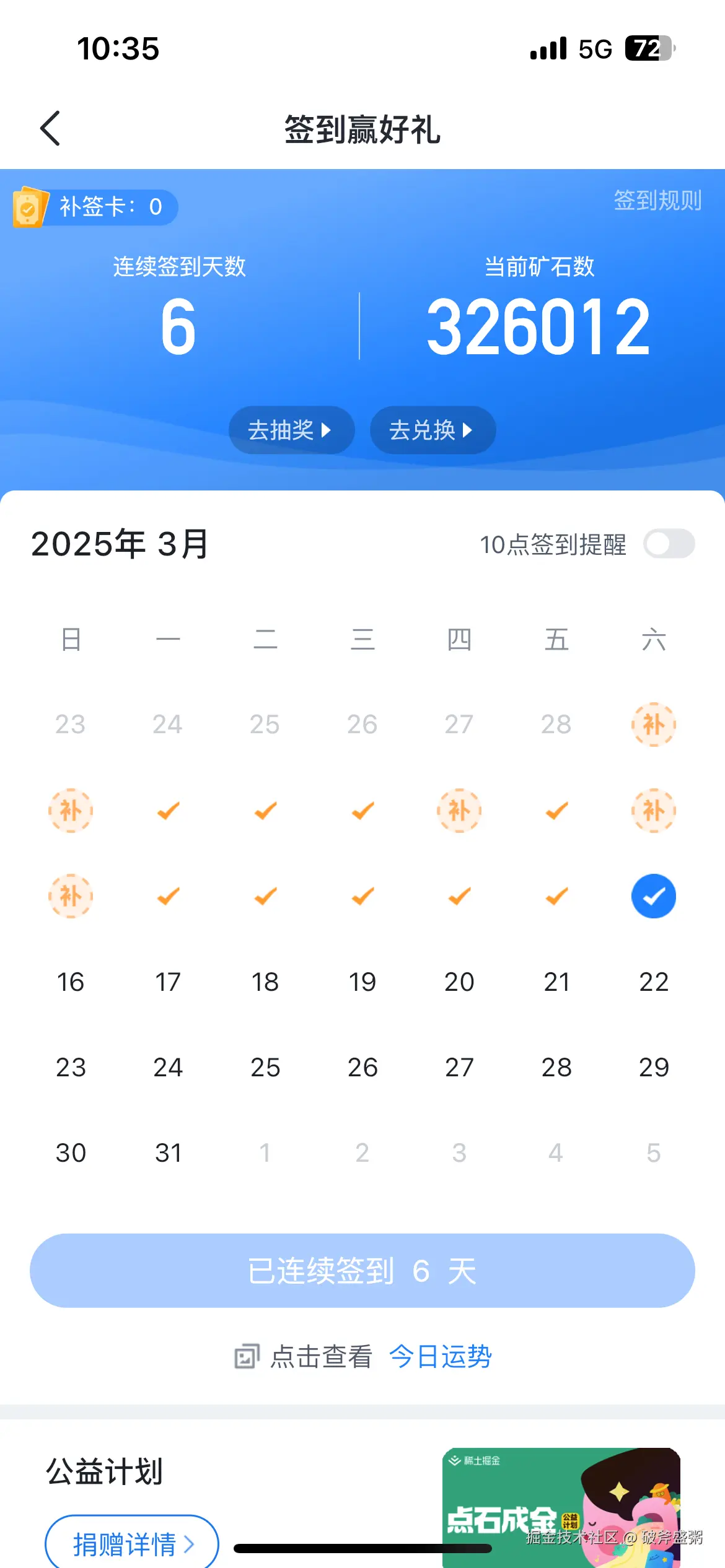
Task: Tap the 补 icon on Sunday March 9
Action: click(71, 896)
